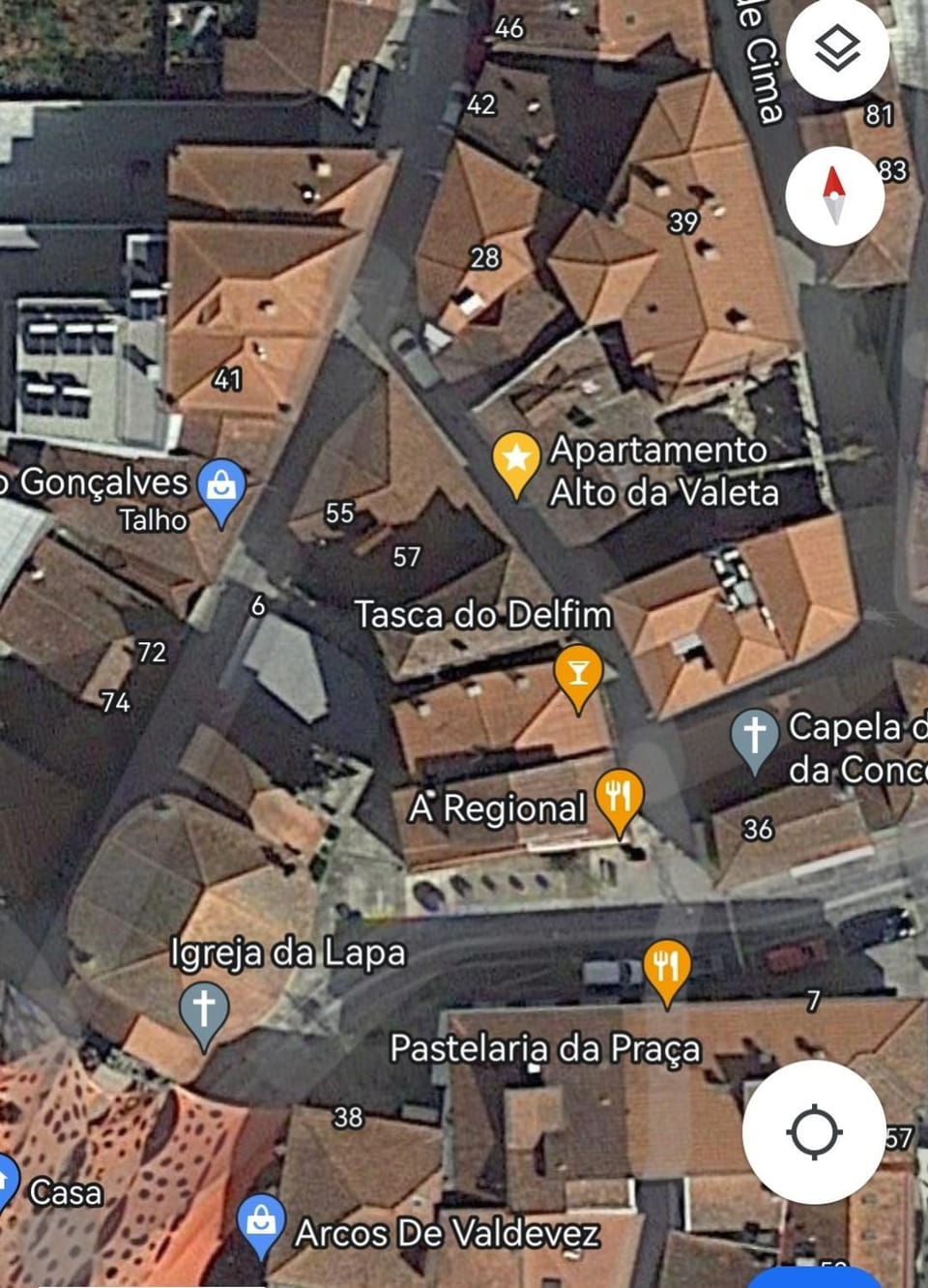Click house number 39 on the map
The image size is (928, 1288).
[x=684, y=222]
